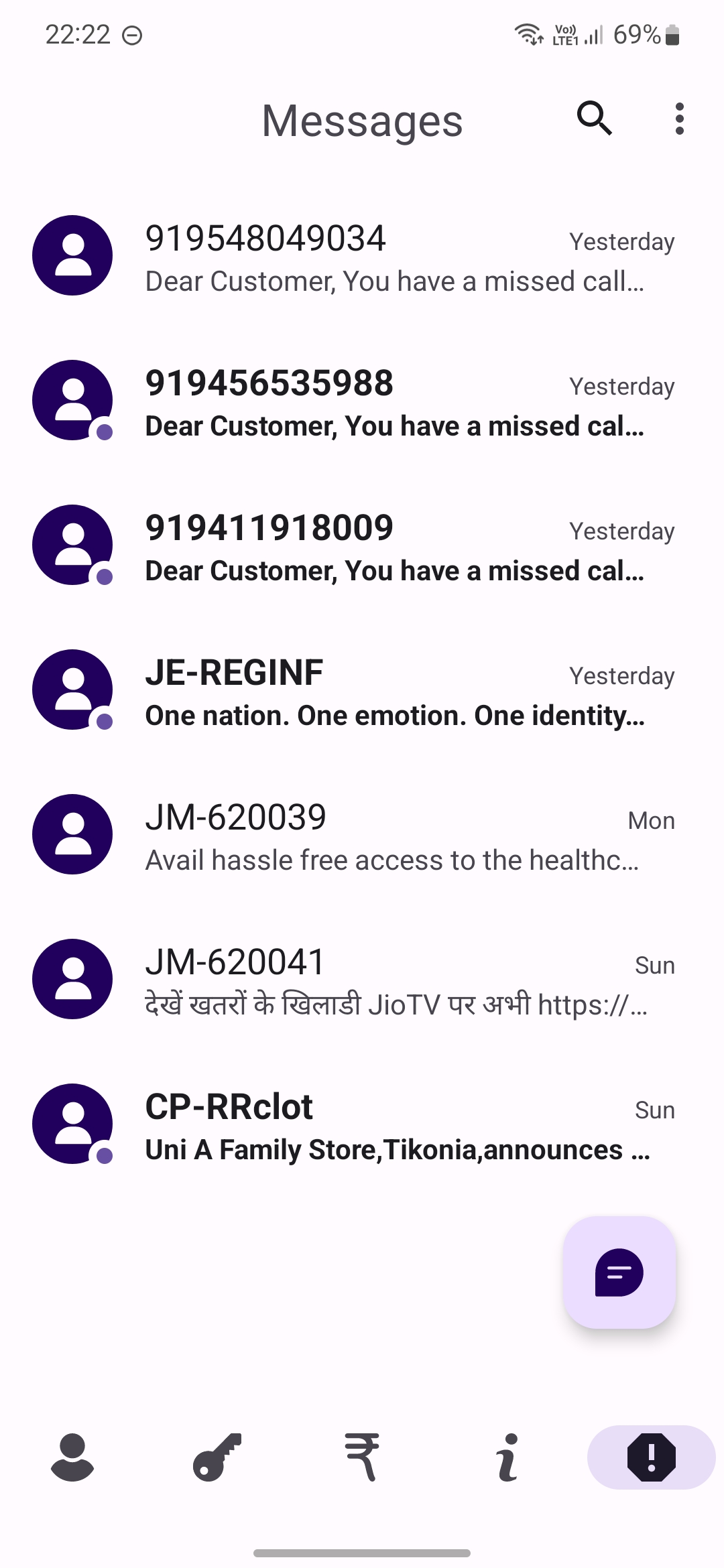Switch to the personal contacts tab
Viewport: 724px width, 1568px height.
pos(72,1457)
